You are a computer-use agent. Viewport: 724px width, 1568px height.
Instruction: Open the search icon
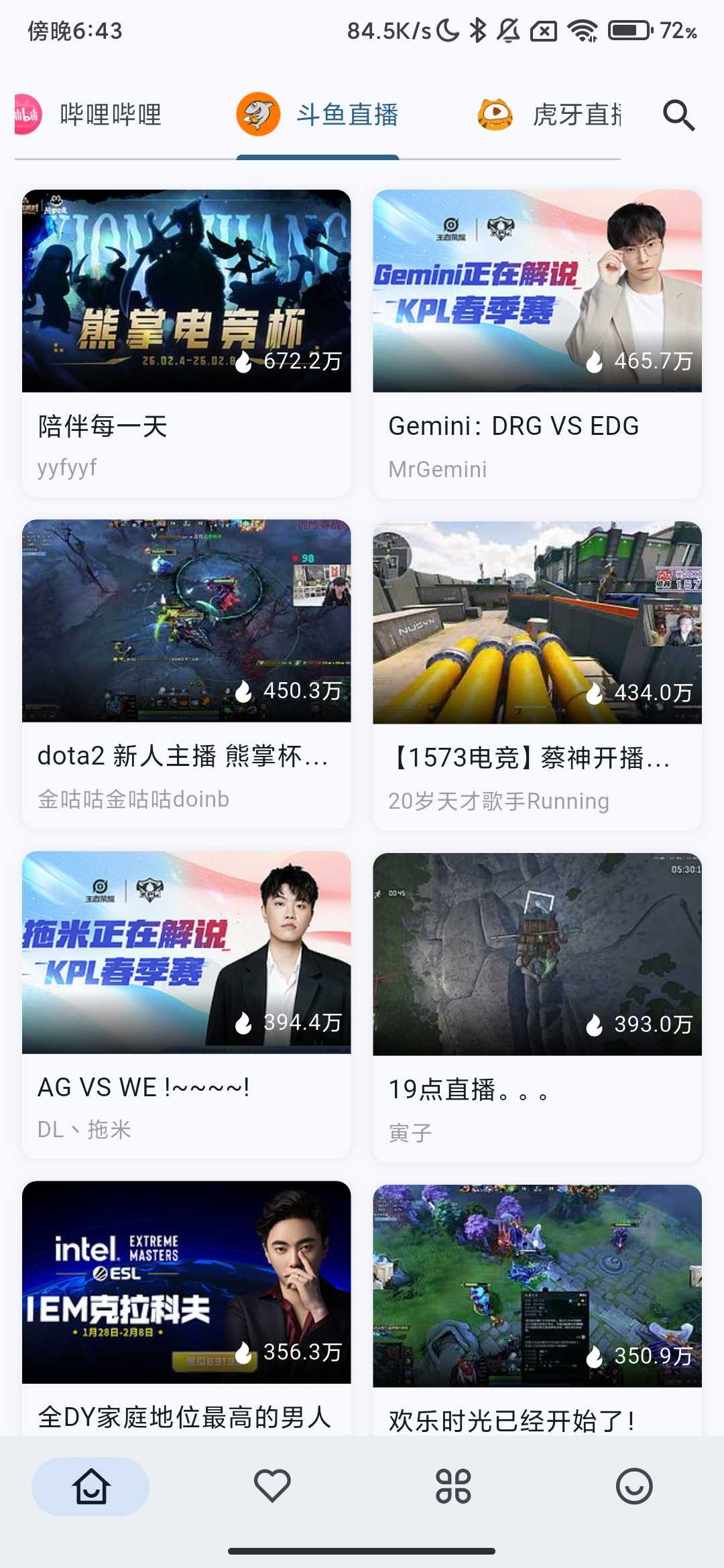(x=679, y=115)
